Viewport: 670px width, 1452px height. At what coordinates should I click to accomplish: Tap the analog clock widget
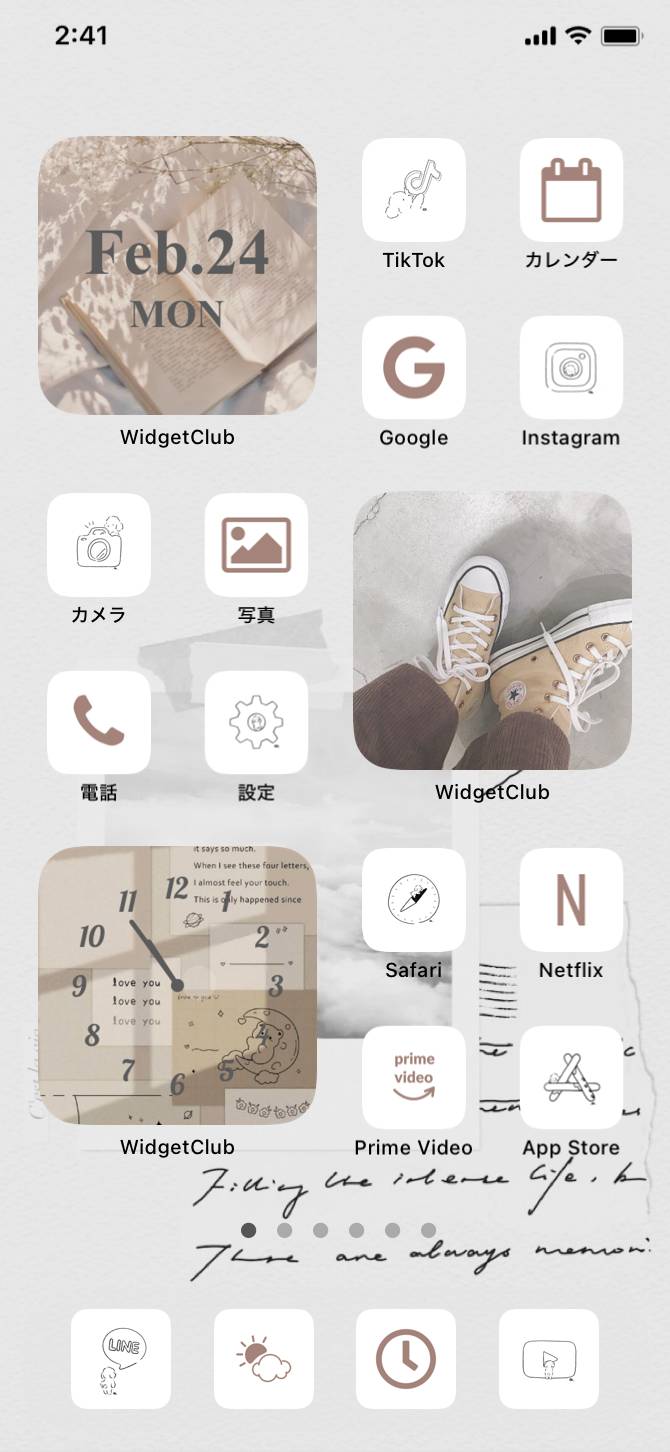(177, 986)
